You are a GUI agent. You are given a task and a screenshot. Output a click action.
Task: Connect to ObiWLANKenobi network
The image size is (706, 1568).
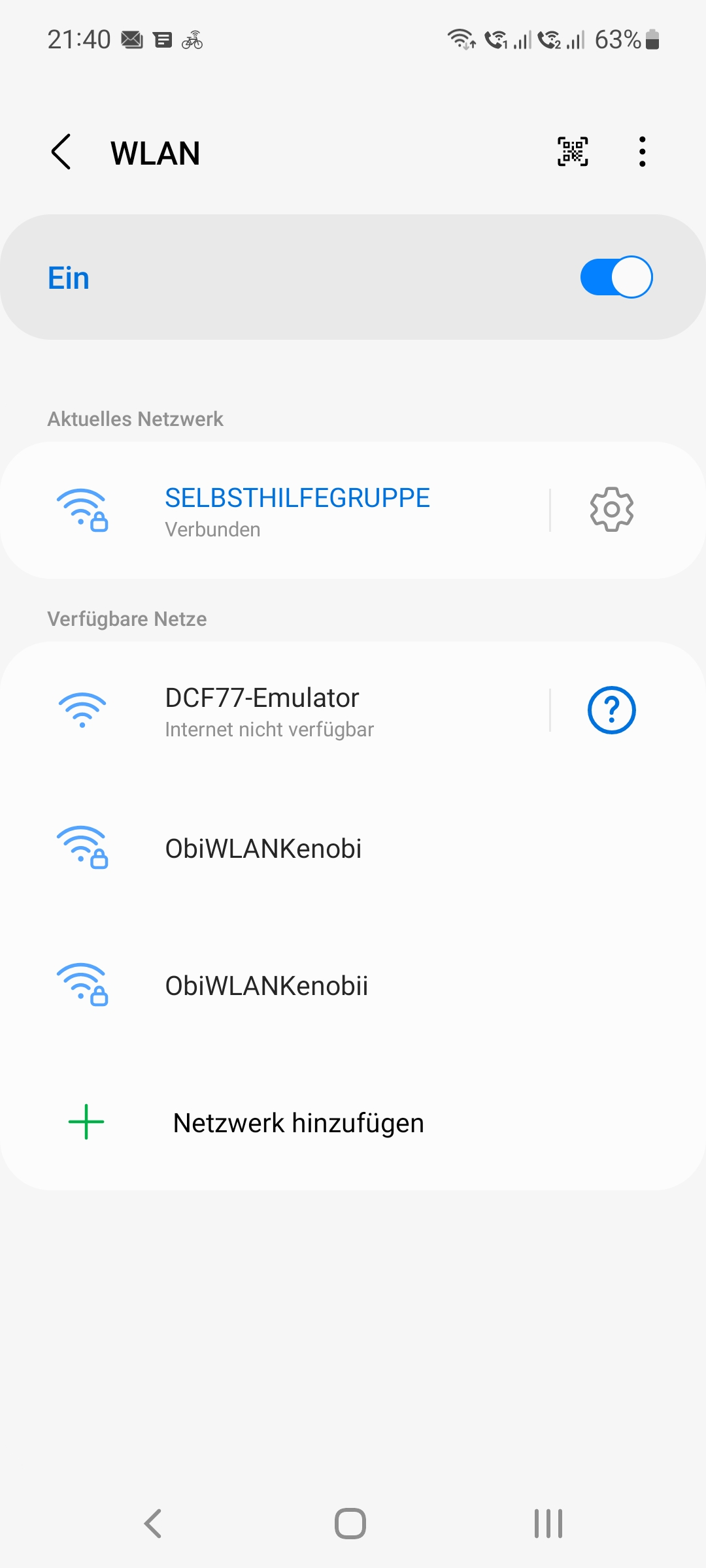click(353, 849)
